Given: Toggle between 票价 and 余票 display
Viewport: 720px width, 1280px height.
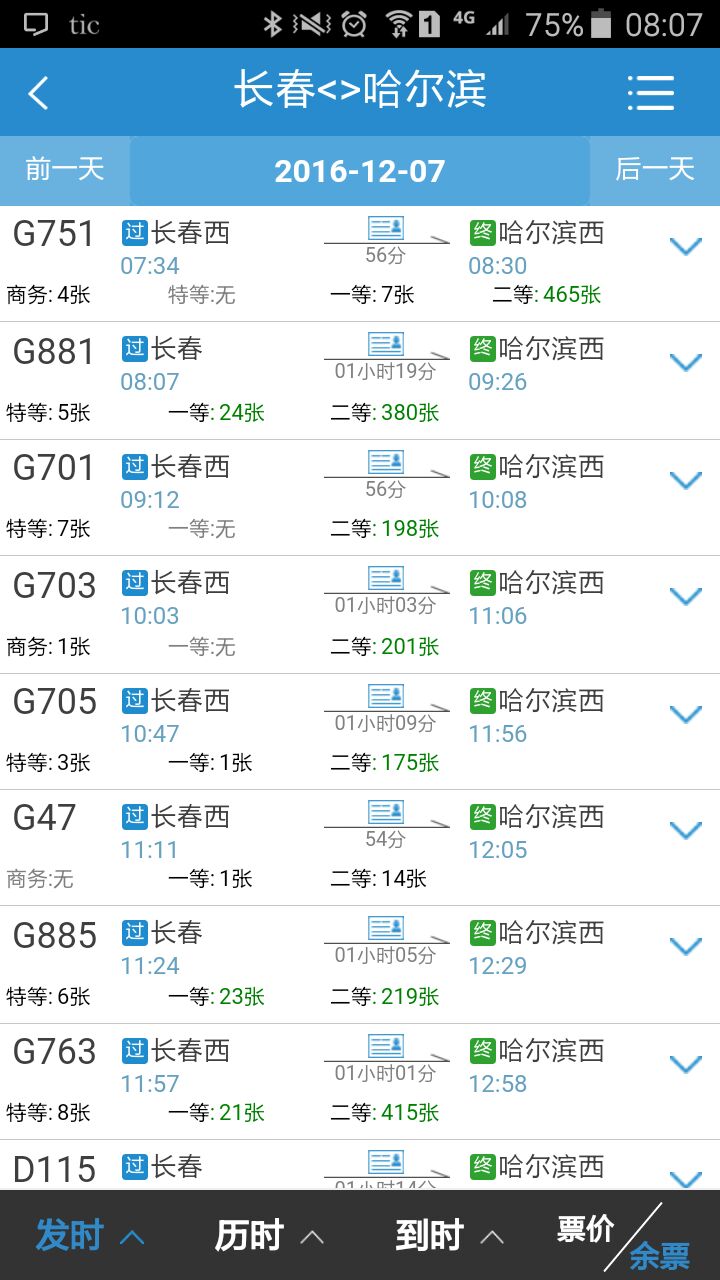Looking at the screenshot, I should [x=625, y=1237].
